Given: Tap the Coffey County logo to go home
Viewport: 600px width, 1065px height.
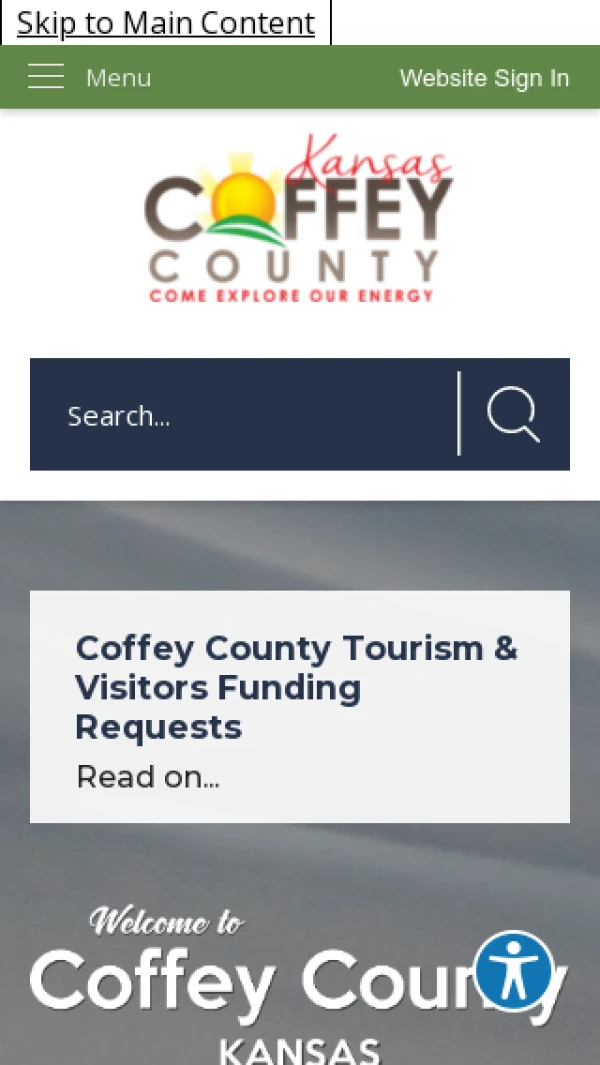Looking at the screenshot, I should [x=299, y=220].
